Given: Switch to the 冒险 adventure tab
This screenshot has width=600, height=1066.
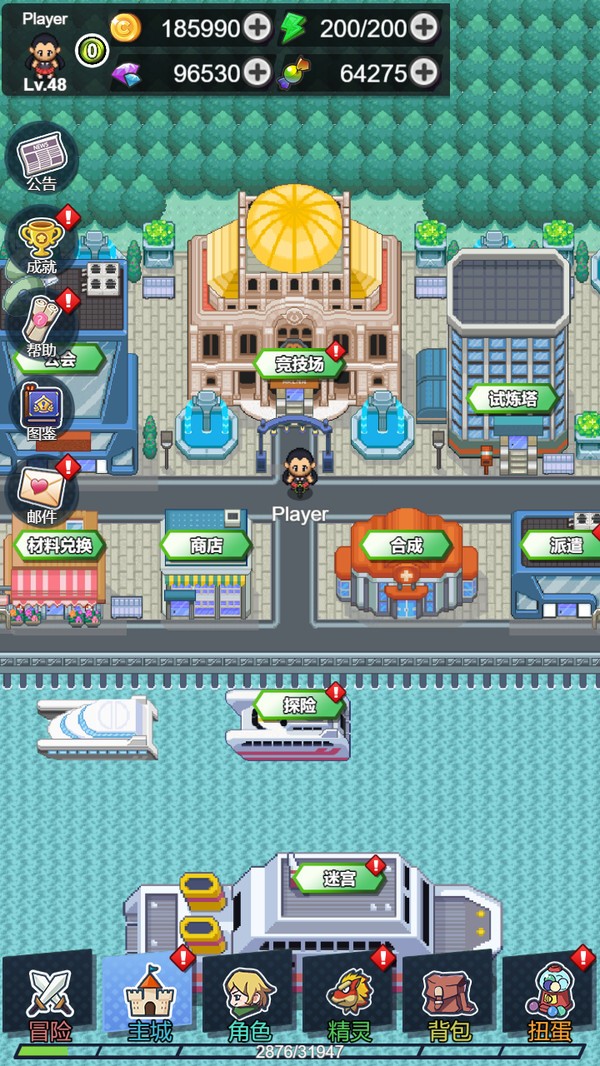Looking at the screenshot, I should tap(50, 1000).
